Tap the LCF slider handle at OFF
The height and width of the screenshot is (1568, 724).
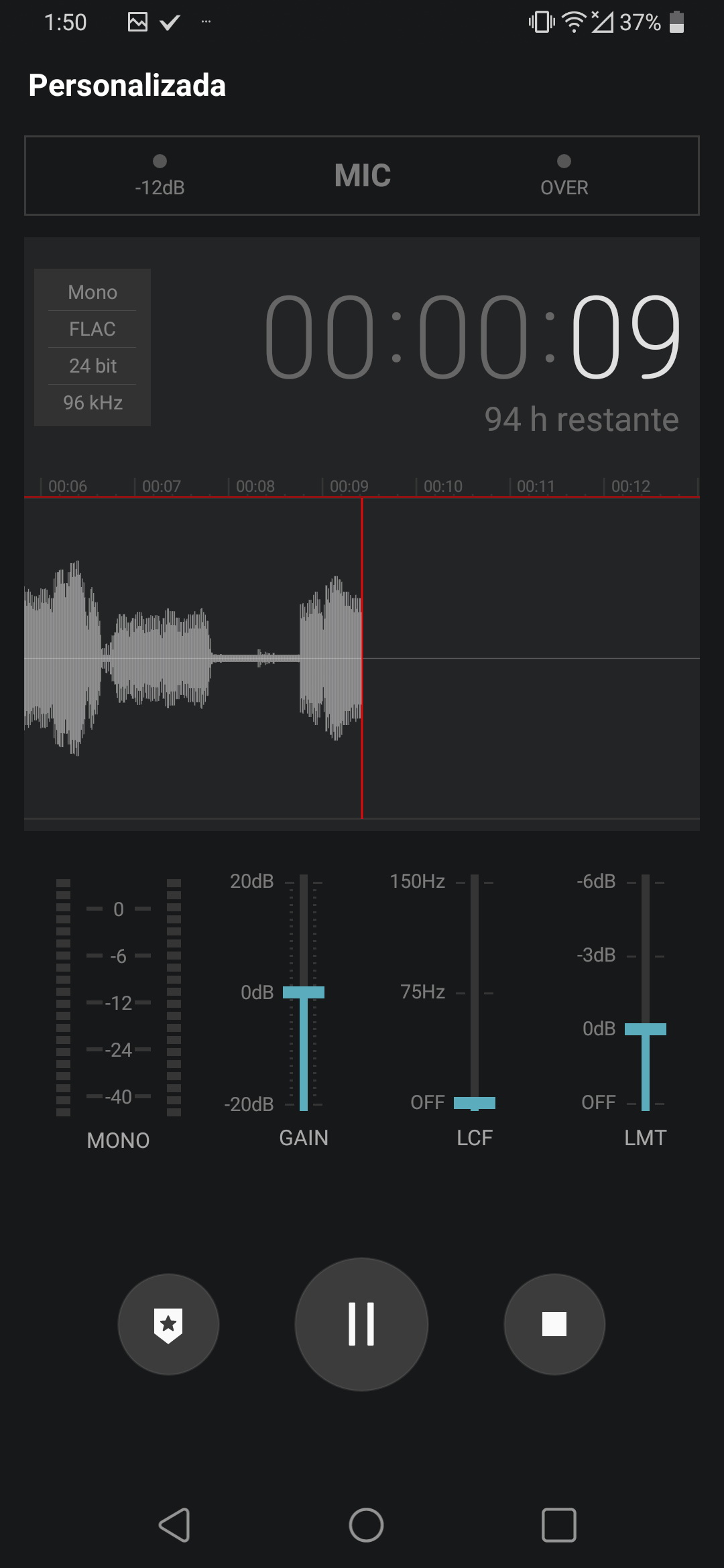point(475,1103)
